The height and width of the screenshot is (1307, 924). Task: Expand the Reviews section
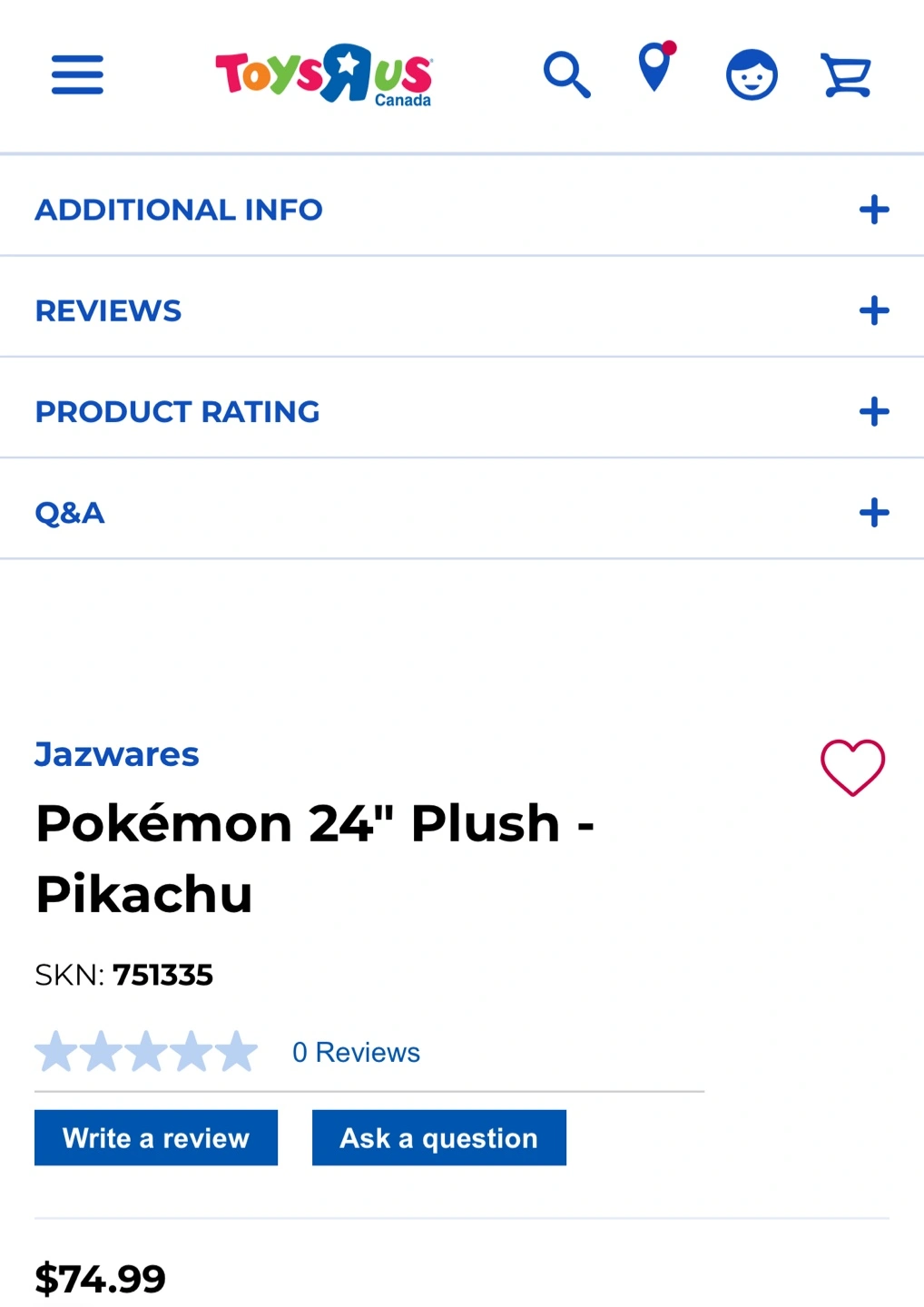tap(873, 310)
